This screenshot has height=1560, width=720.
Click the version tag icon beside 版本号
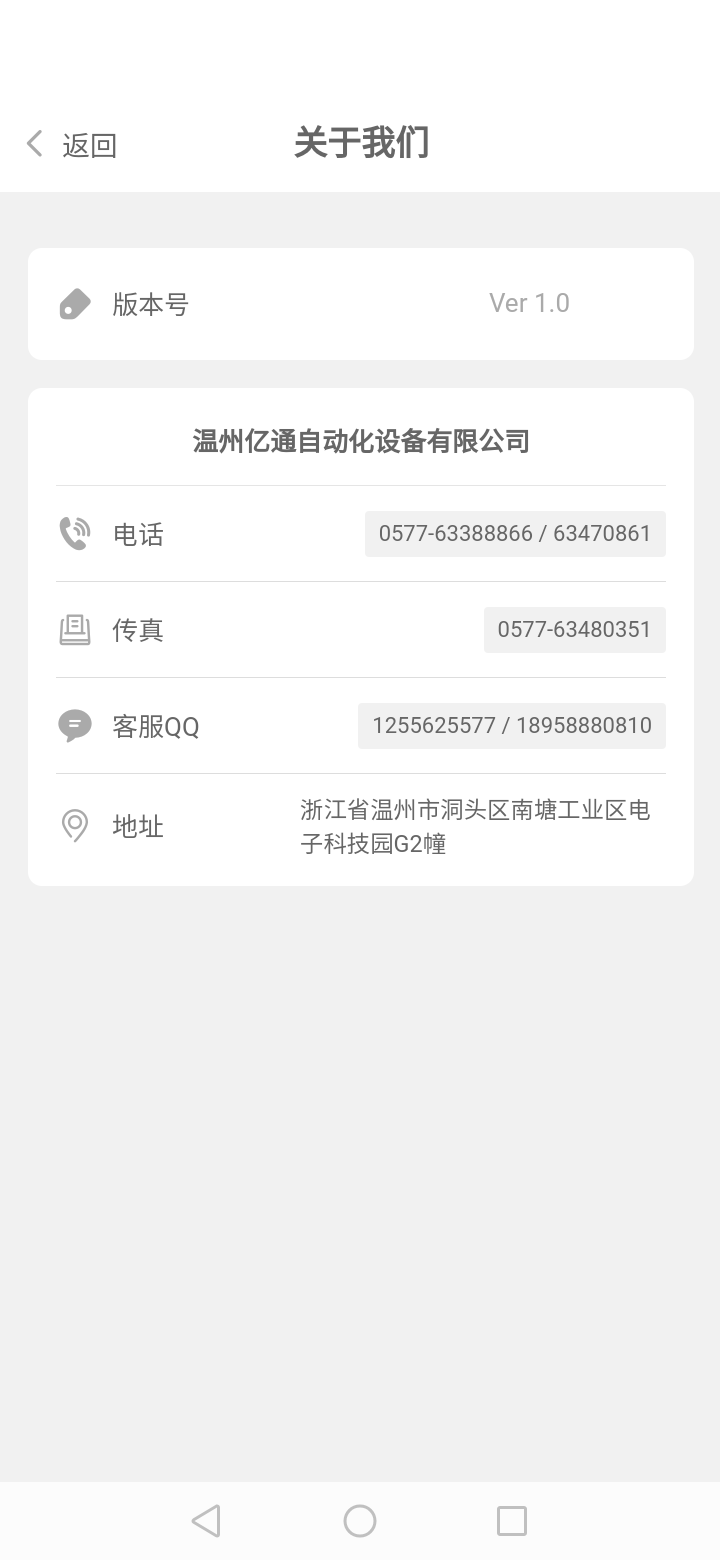pyautogui.click(x=74, y=303)
